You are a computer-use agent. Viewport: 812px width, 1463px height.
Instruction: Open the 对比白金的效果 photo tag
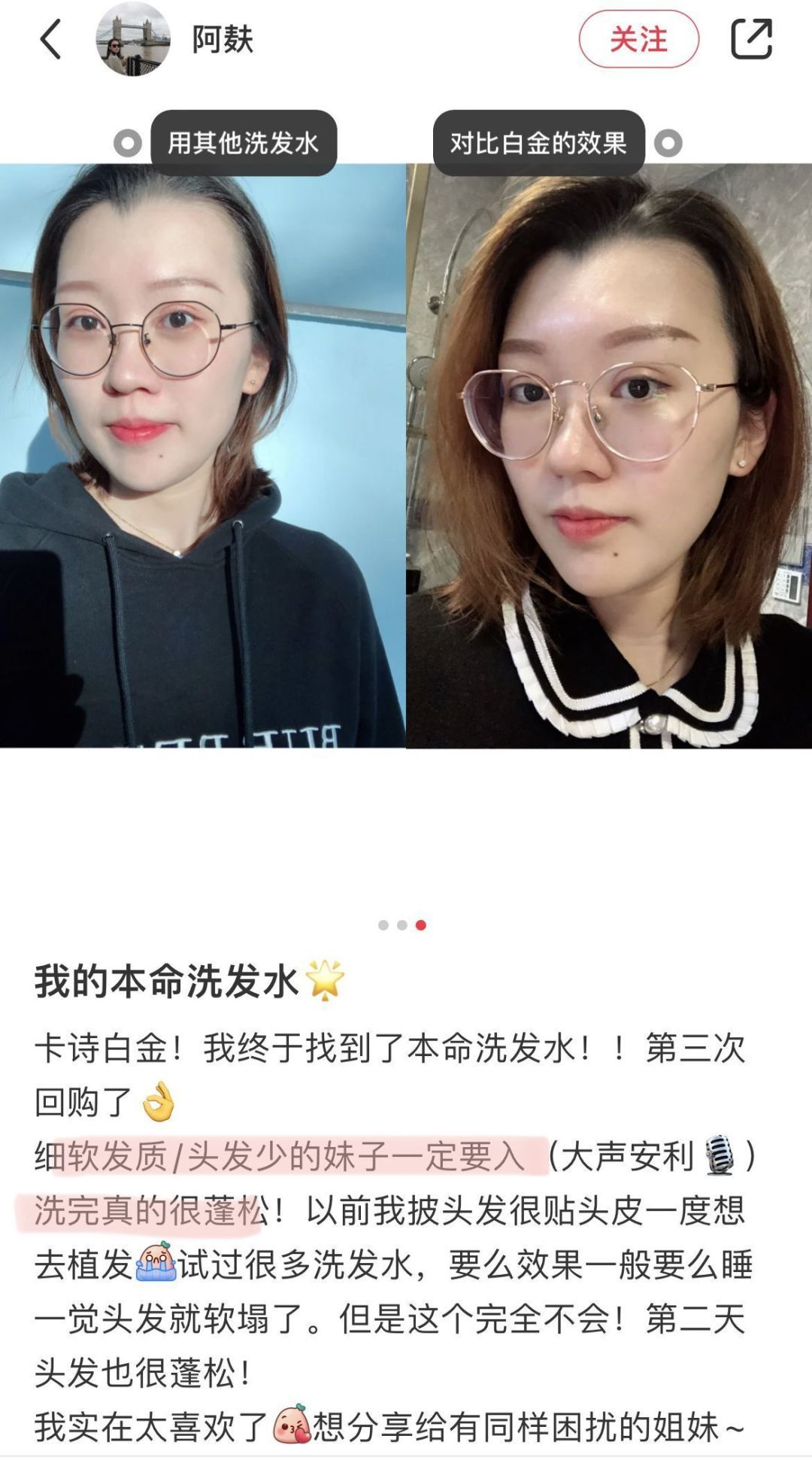538,143
